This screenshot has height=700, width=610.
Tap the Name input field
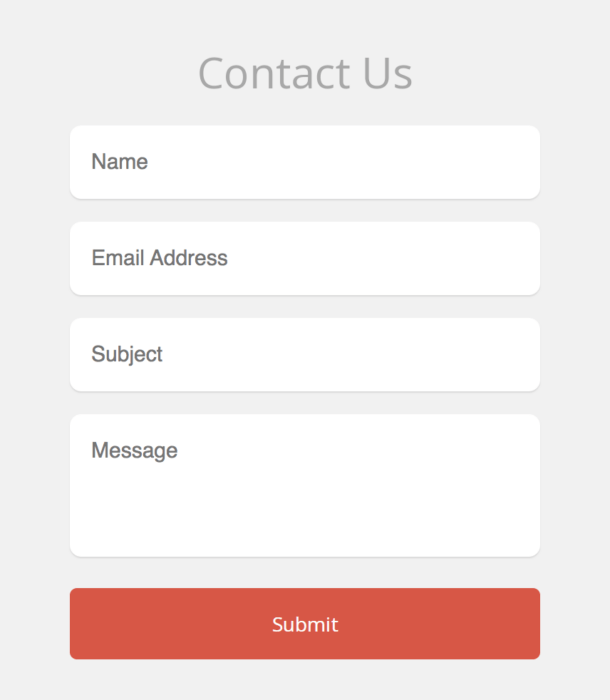305,162
